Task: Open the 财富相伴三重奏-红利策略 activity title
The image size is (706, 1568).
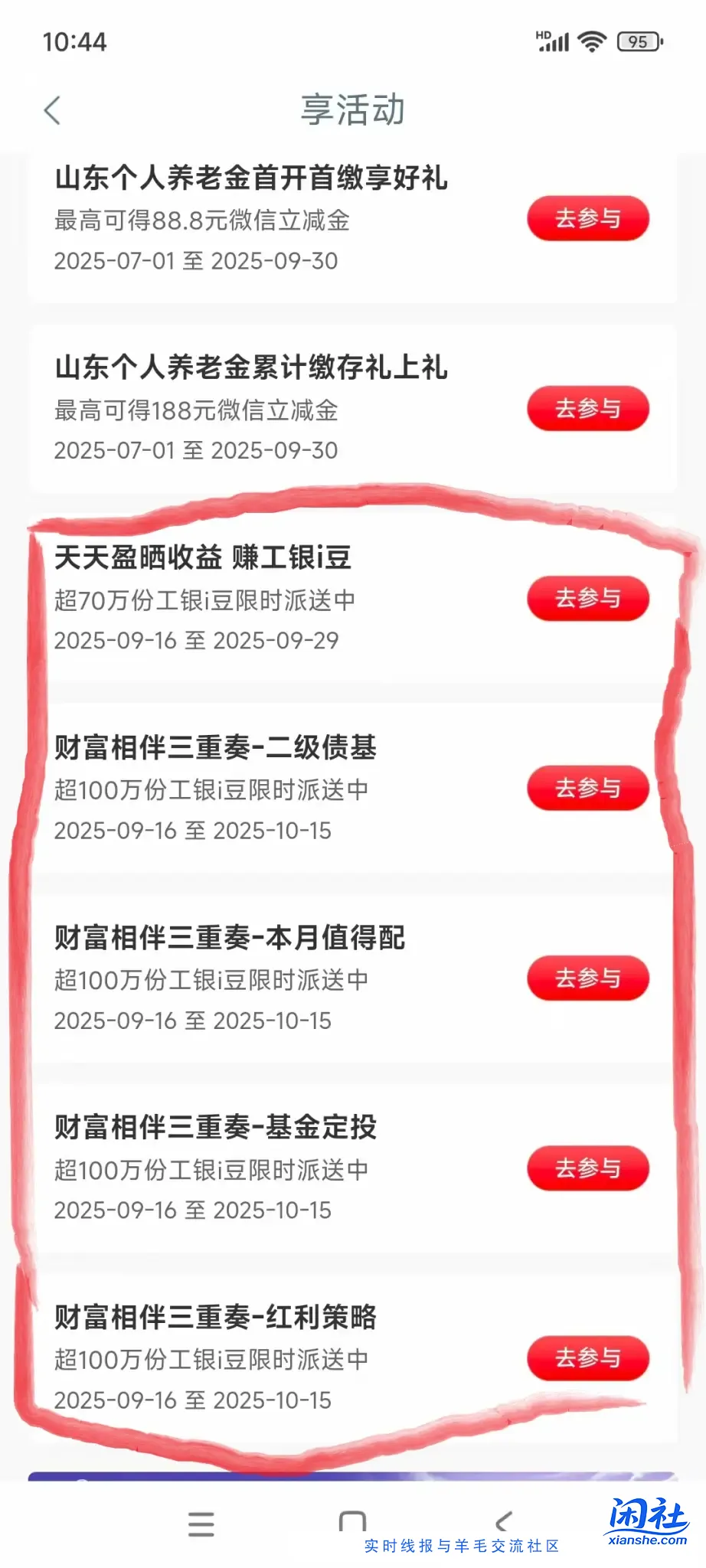Action: (215, 1316)
